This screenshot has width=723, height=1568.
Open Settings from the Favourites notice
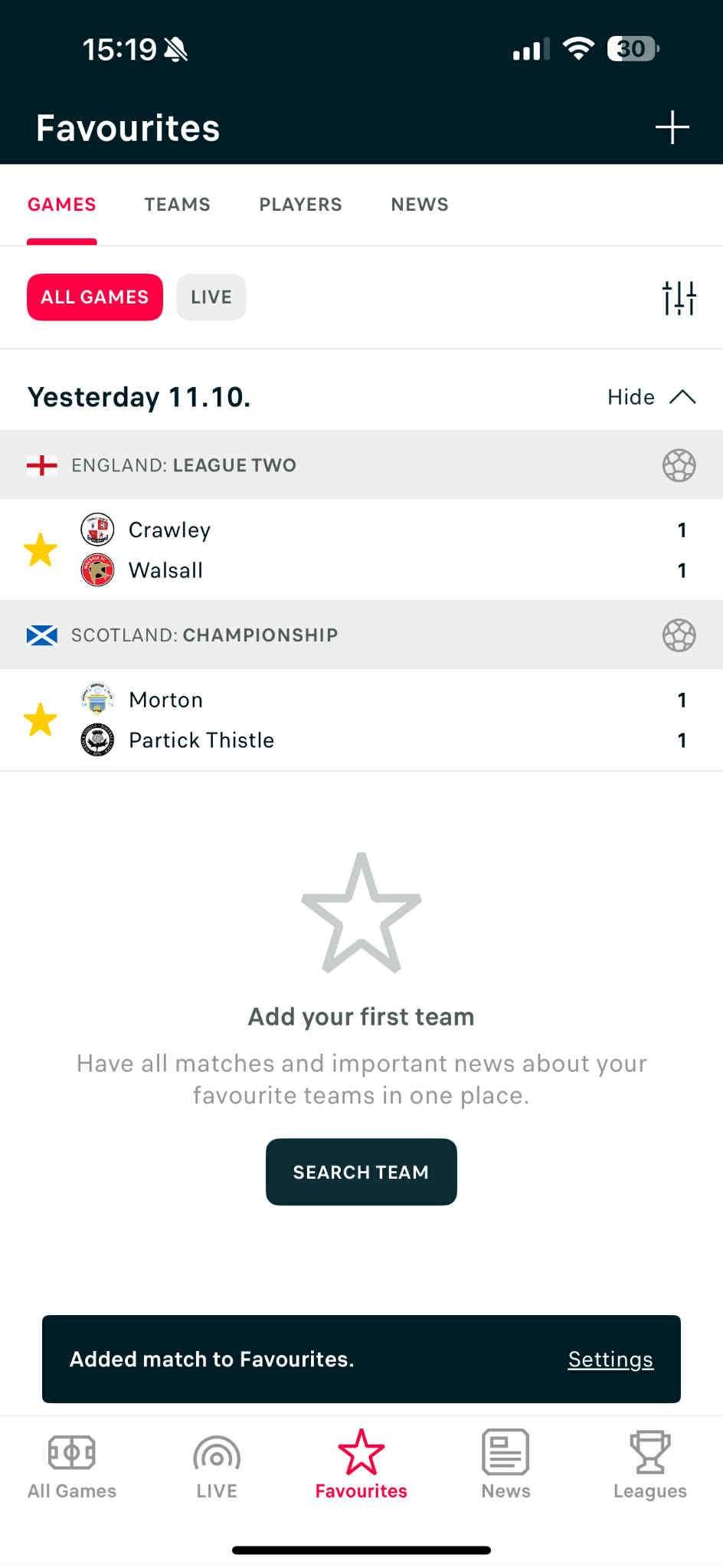point(610,1360)
